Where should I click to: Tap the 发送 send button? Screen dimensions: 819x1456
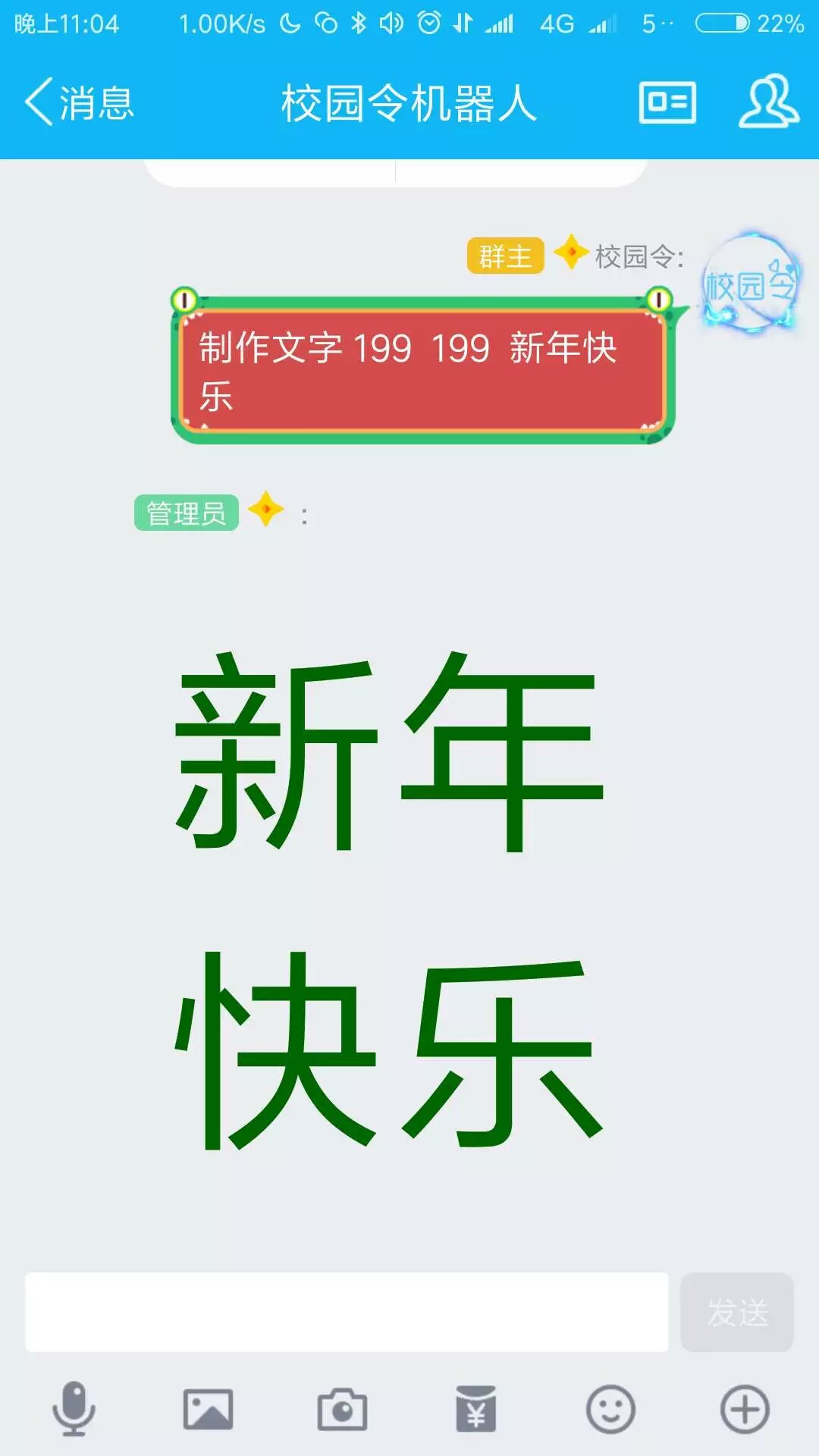[x=736, y=1312]
